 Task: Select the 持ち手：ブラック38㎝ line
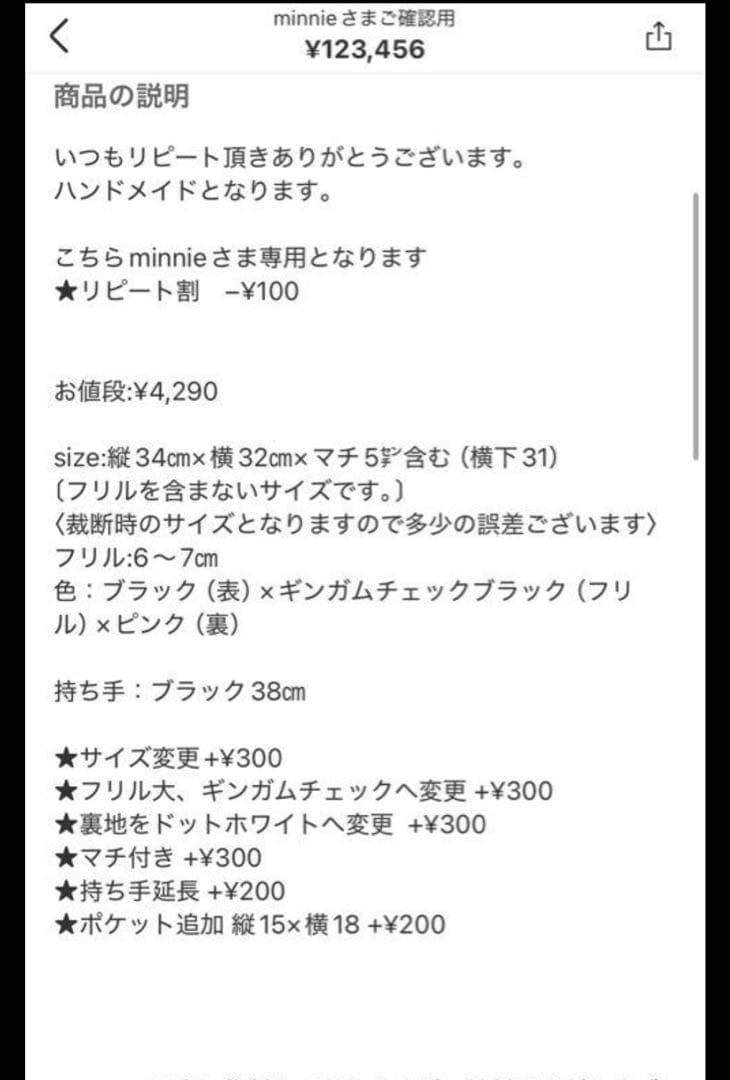pyautogui.click(x=180, y=690)
